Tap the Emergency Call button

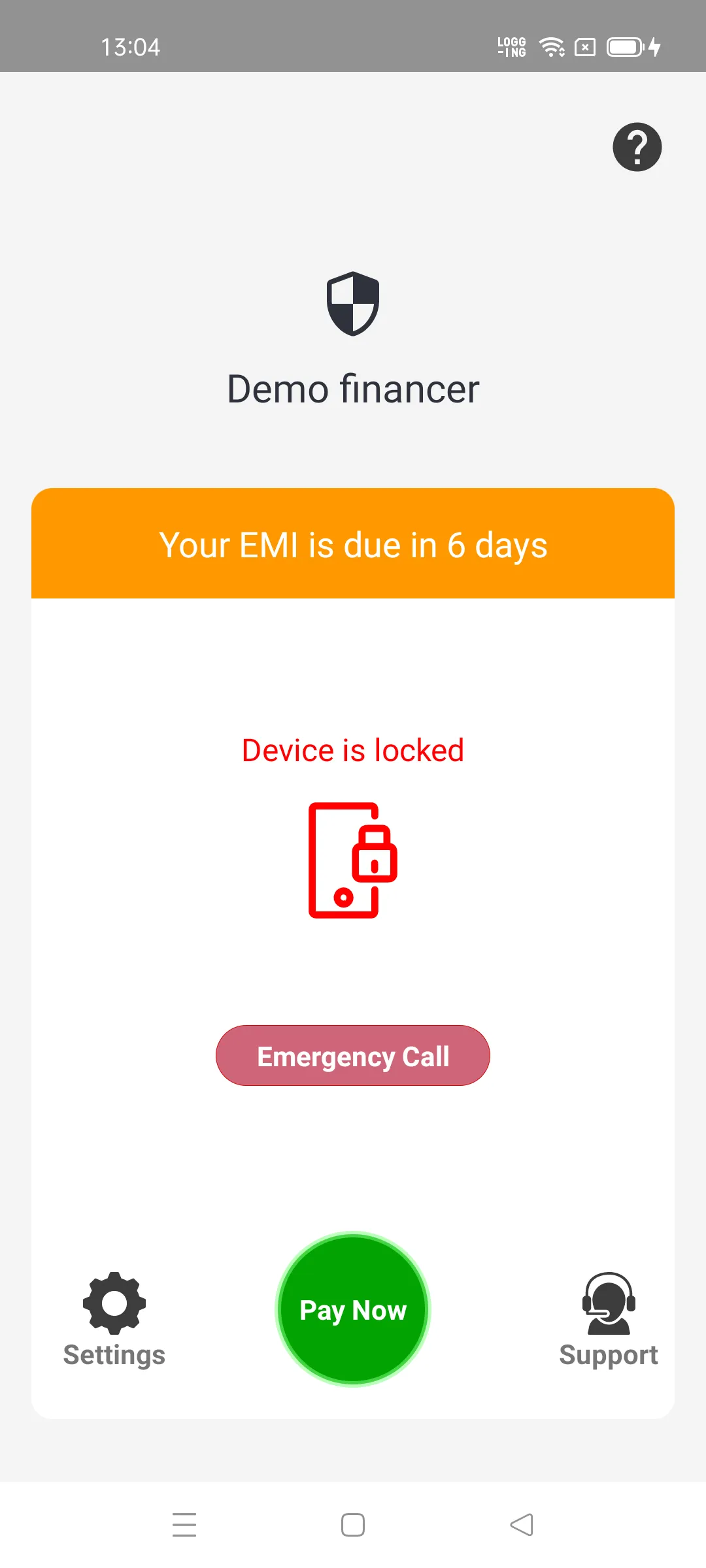coord(353,1056)
